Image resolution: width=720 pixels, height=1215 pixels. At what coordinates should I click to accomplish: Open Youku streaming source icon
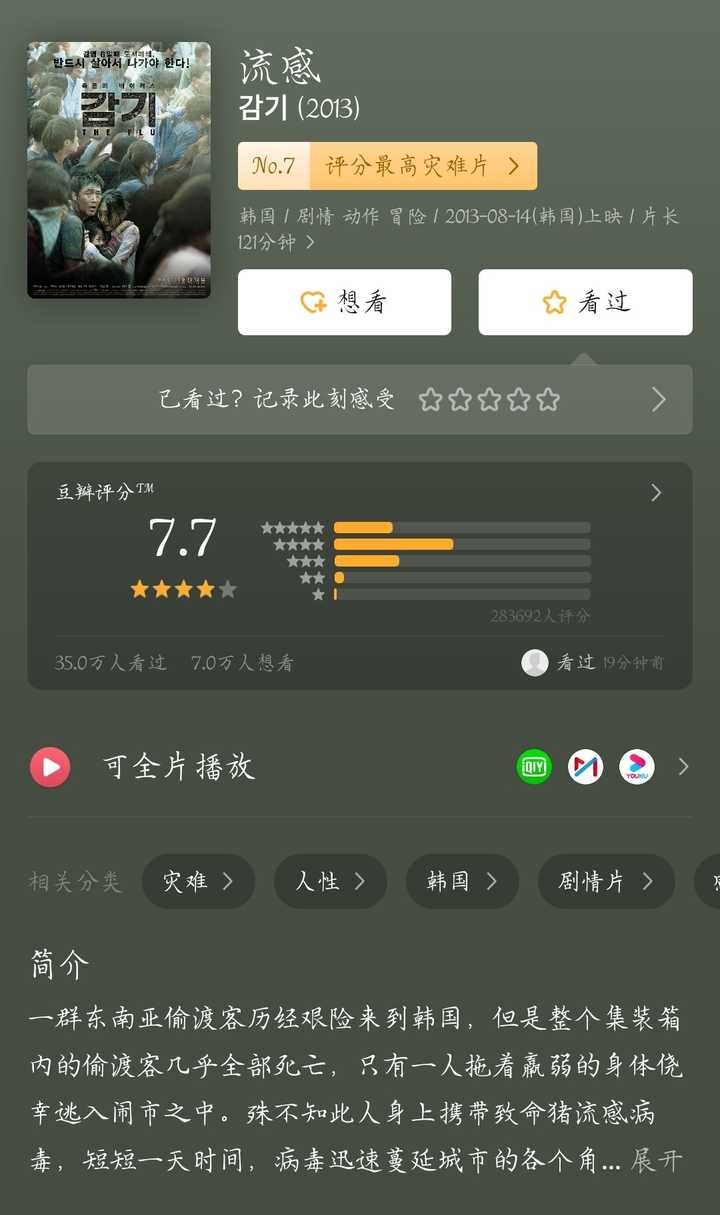[636, 767]
